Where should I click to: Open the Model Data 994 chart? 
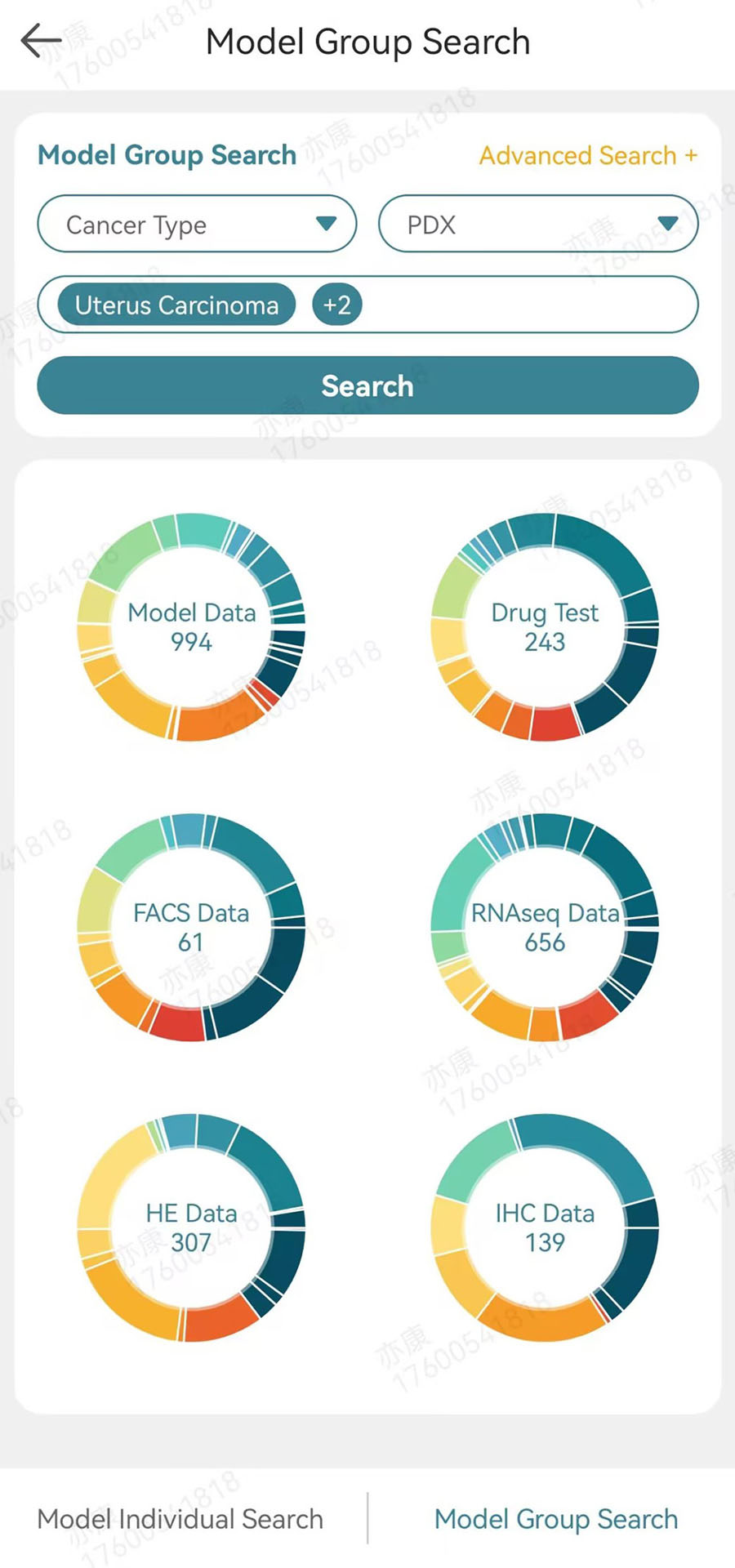[x=191, y=627]
